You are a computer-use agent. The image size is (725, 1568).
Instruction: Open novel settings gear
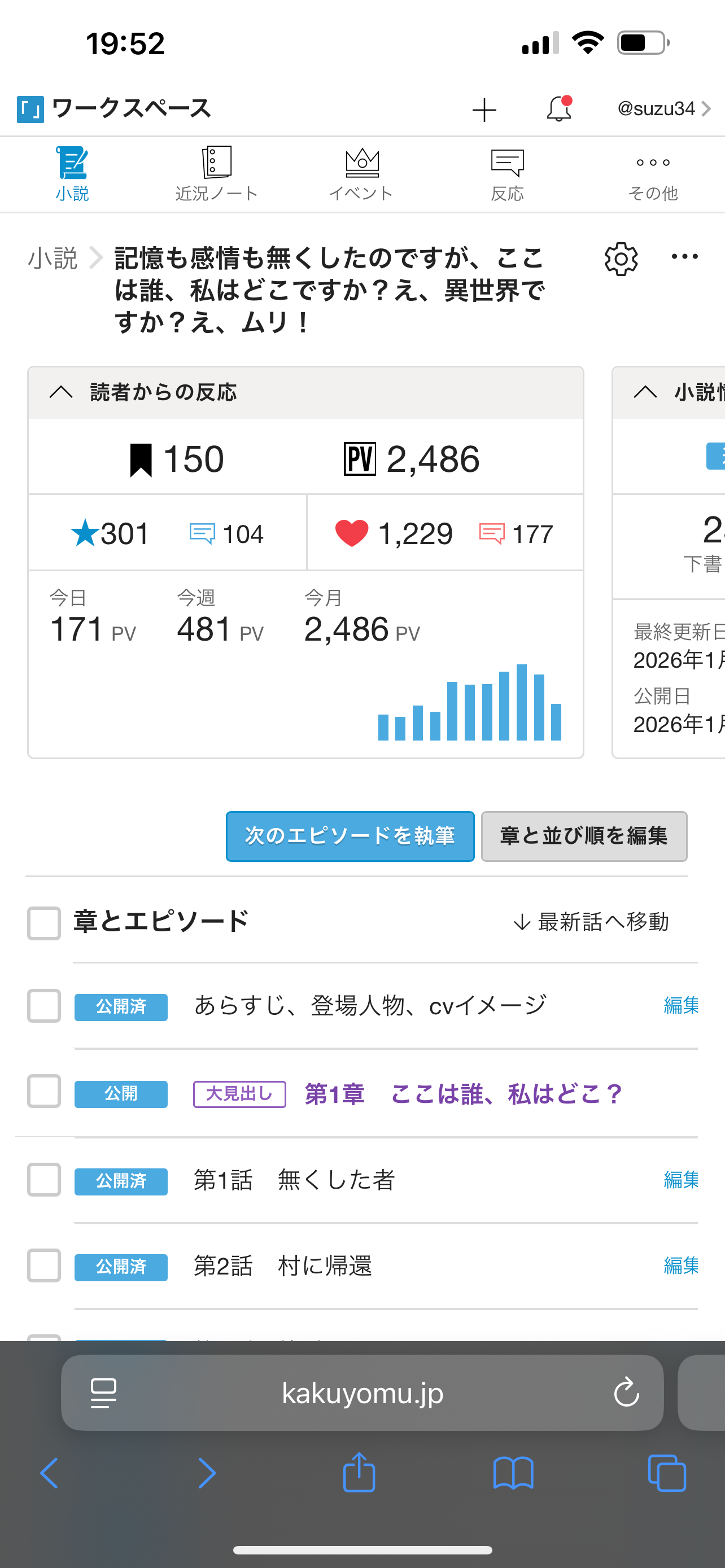621,259
